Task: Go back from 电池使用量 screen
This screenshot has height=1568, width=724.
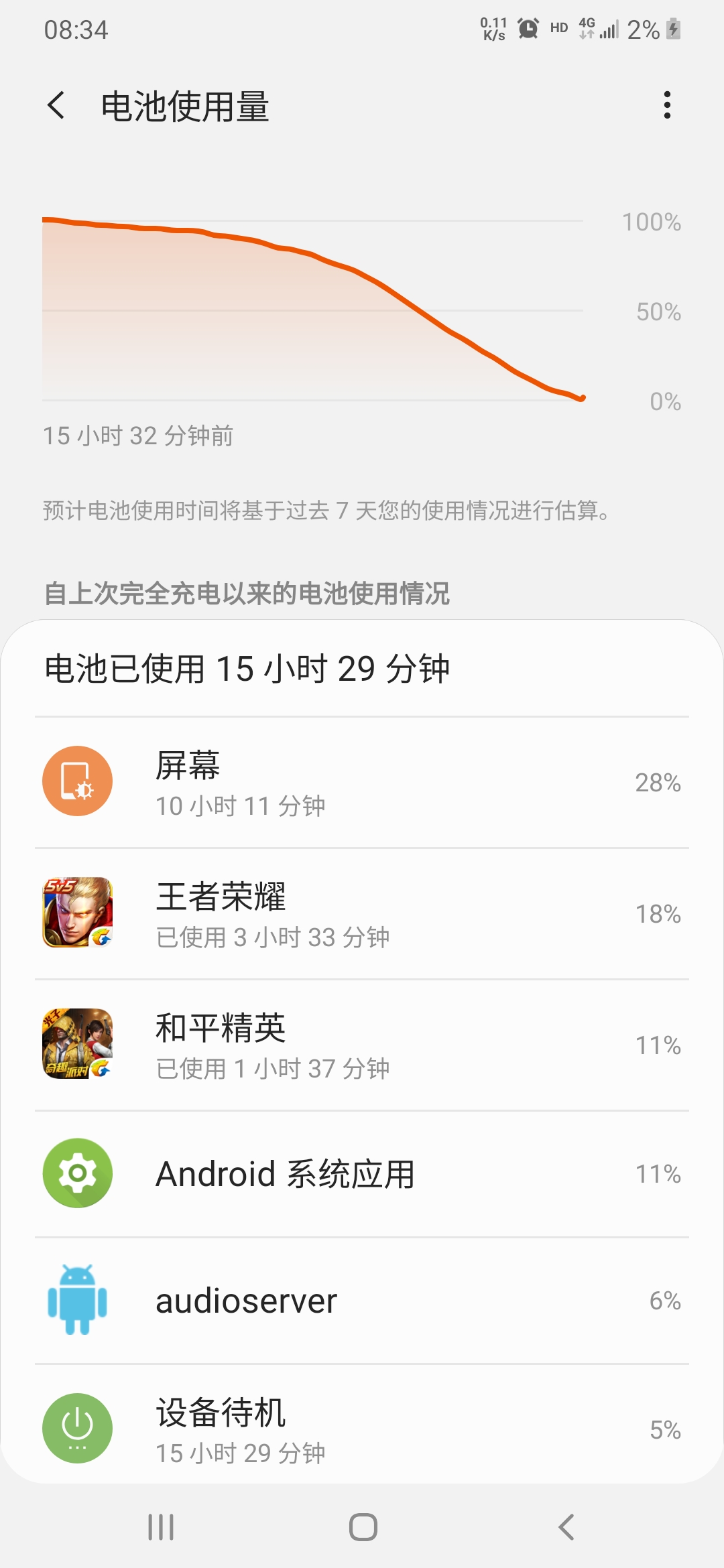Action: coord(57,106)
